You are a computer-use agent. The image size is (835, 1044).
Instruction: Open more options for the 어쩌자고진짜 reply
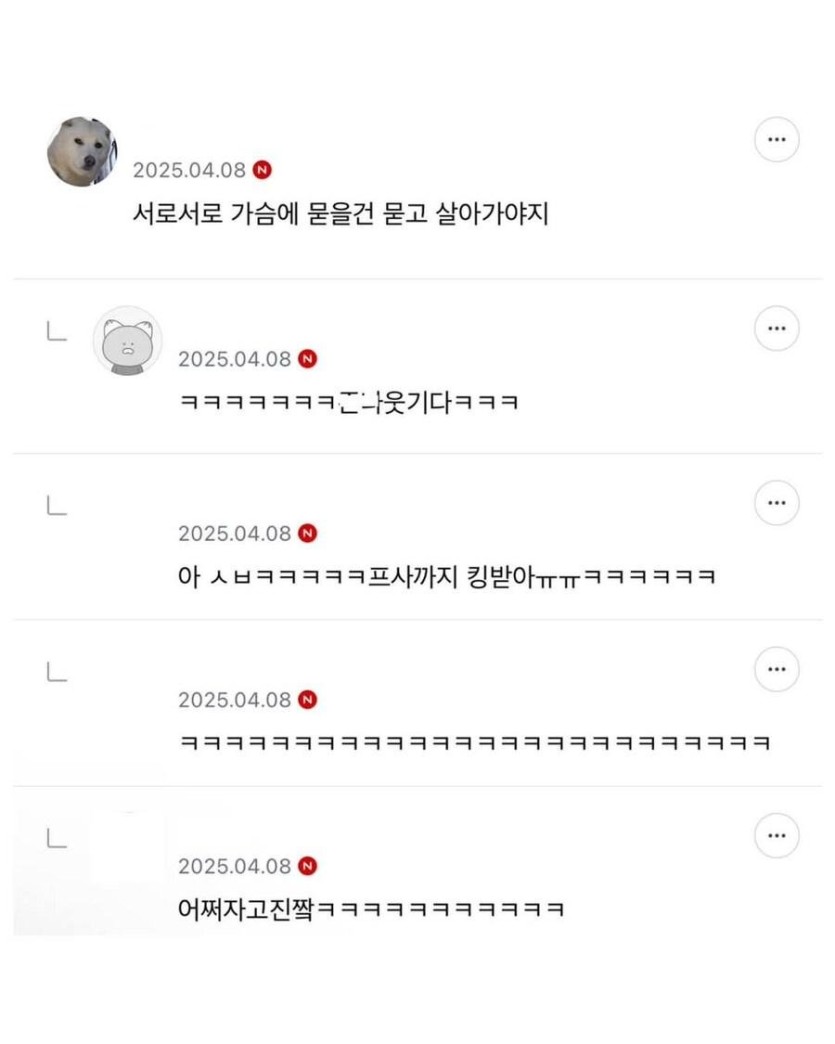coord(776,835)
